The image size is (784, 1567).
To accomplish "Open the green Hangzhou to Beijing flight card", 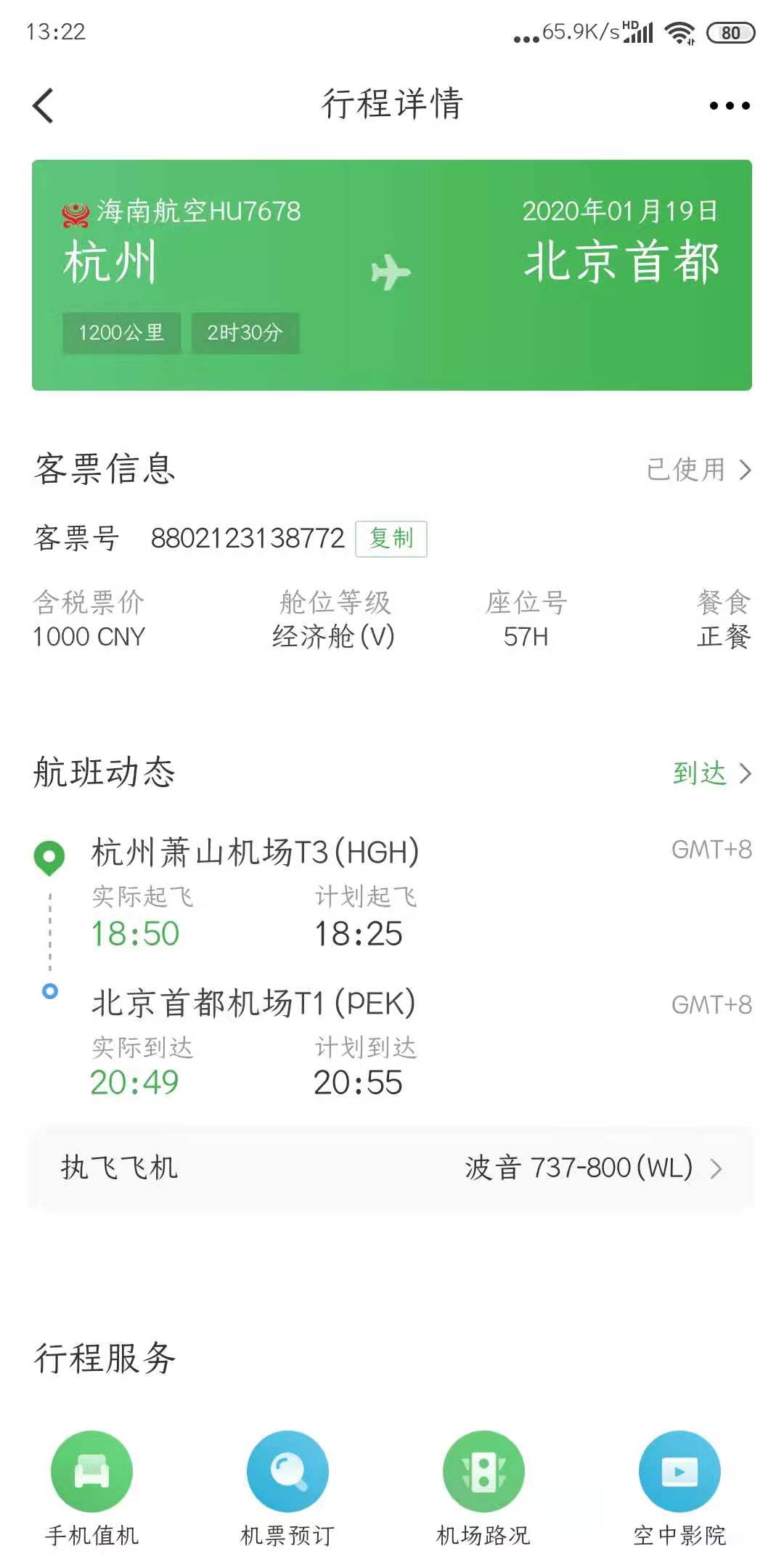I will [392, 275].
